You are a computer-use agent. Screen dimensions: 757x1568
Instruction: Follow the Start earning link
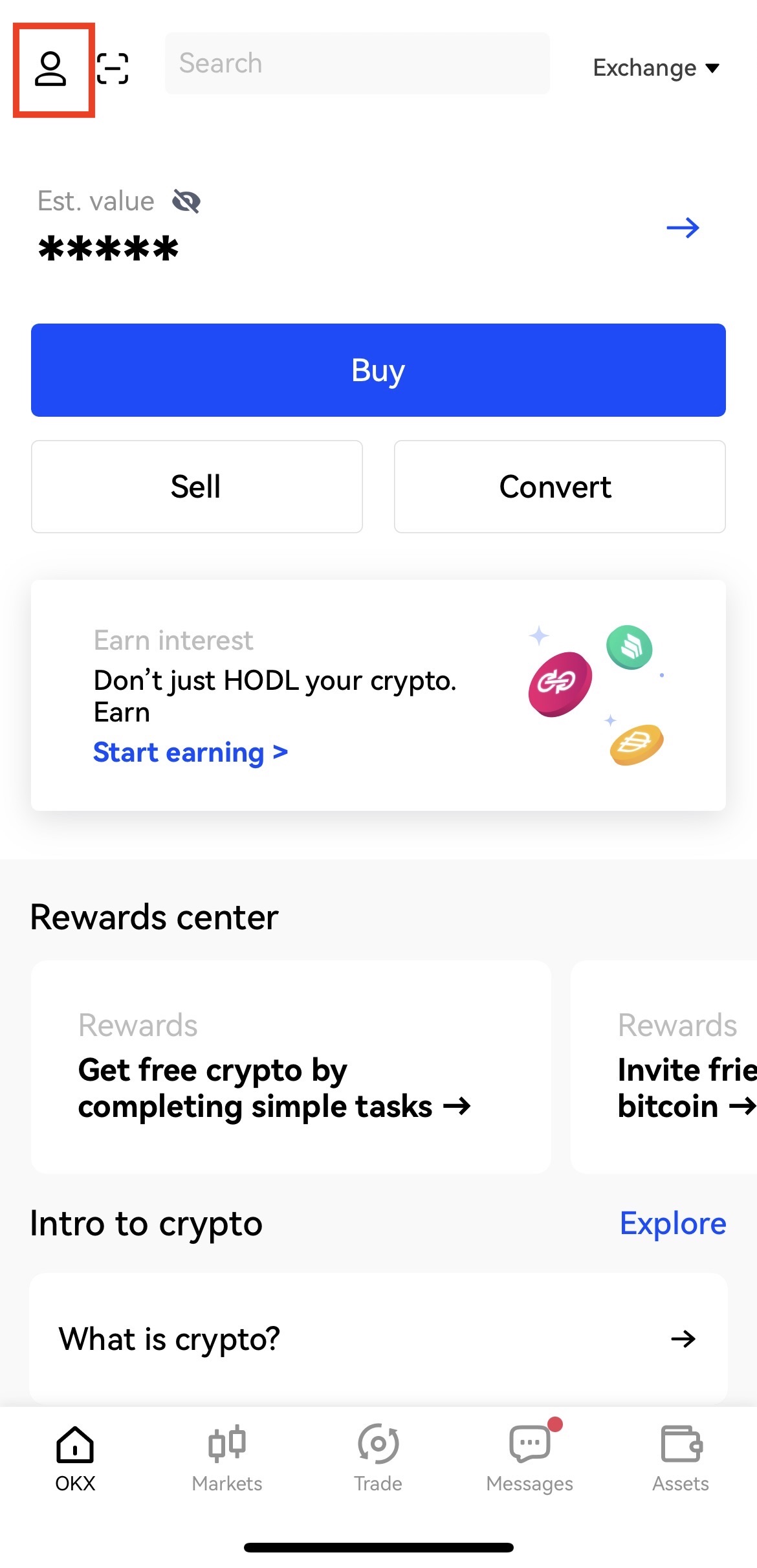click(190, 753)
